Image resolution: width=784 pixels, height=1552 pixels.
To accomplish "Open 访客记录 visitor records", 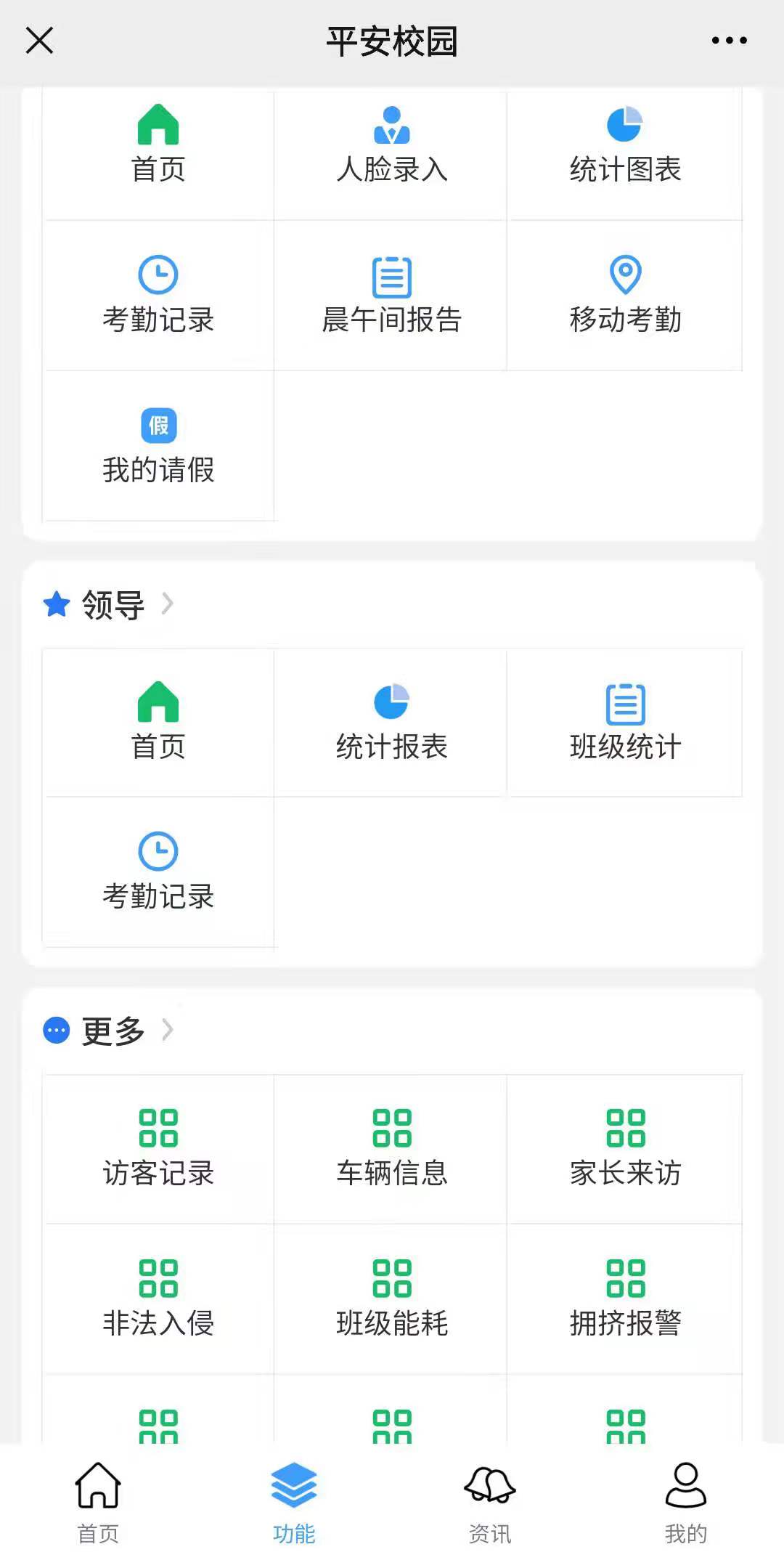I will tap(158, 1149).
